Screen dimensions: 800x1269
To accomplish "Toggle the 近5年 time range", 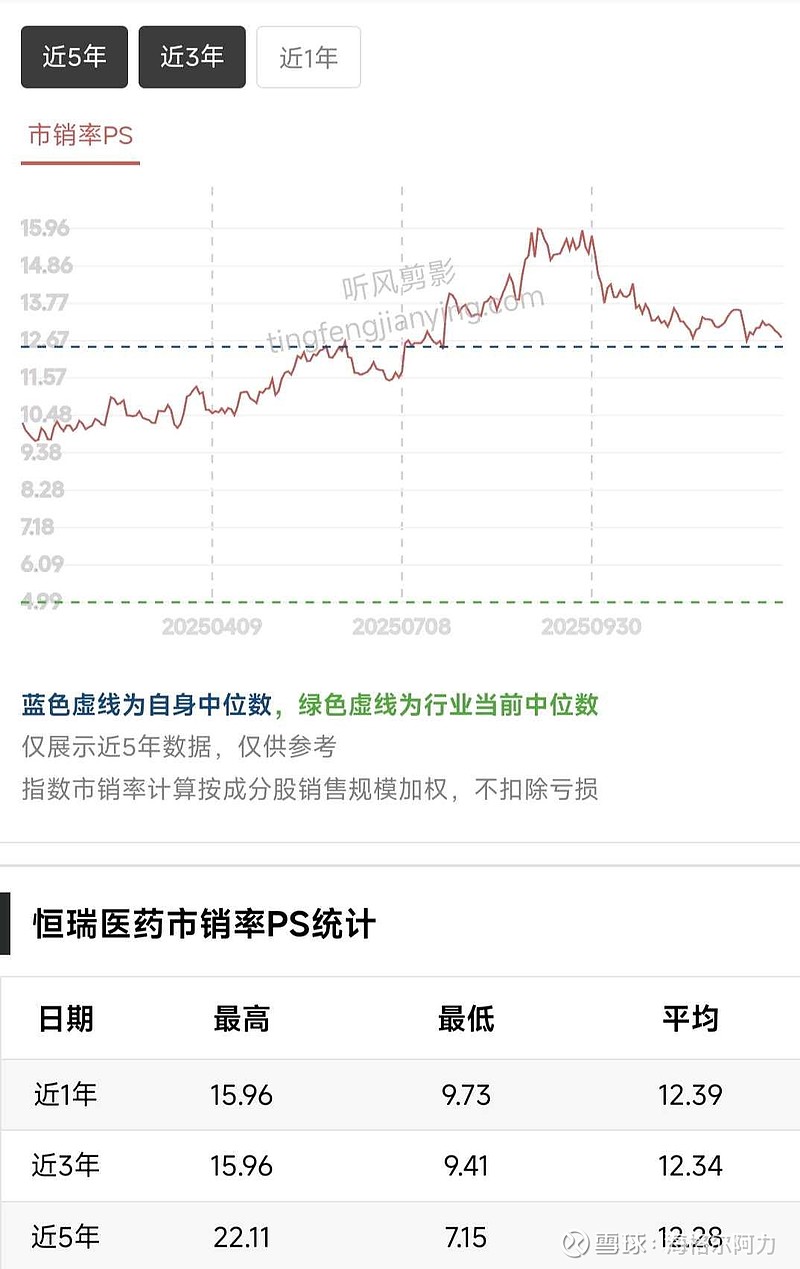I will 73,57.
